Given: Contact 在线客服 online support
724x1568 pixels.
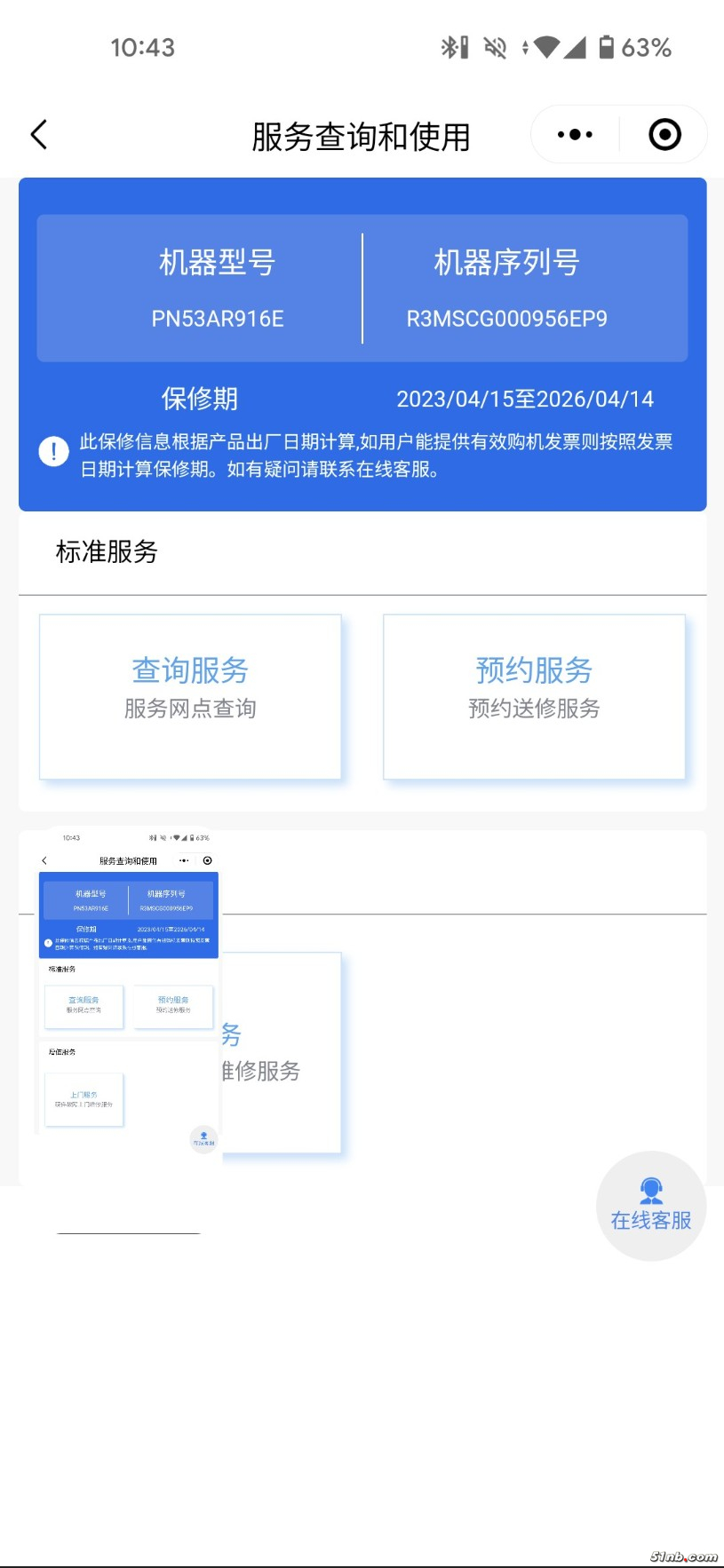Looking at the screenshot, I should 651,1206.
